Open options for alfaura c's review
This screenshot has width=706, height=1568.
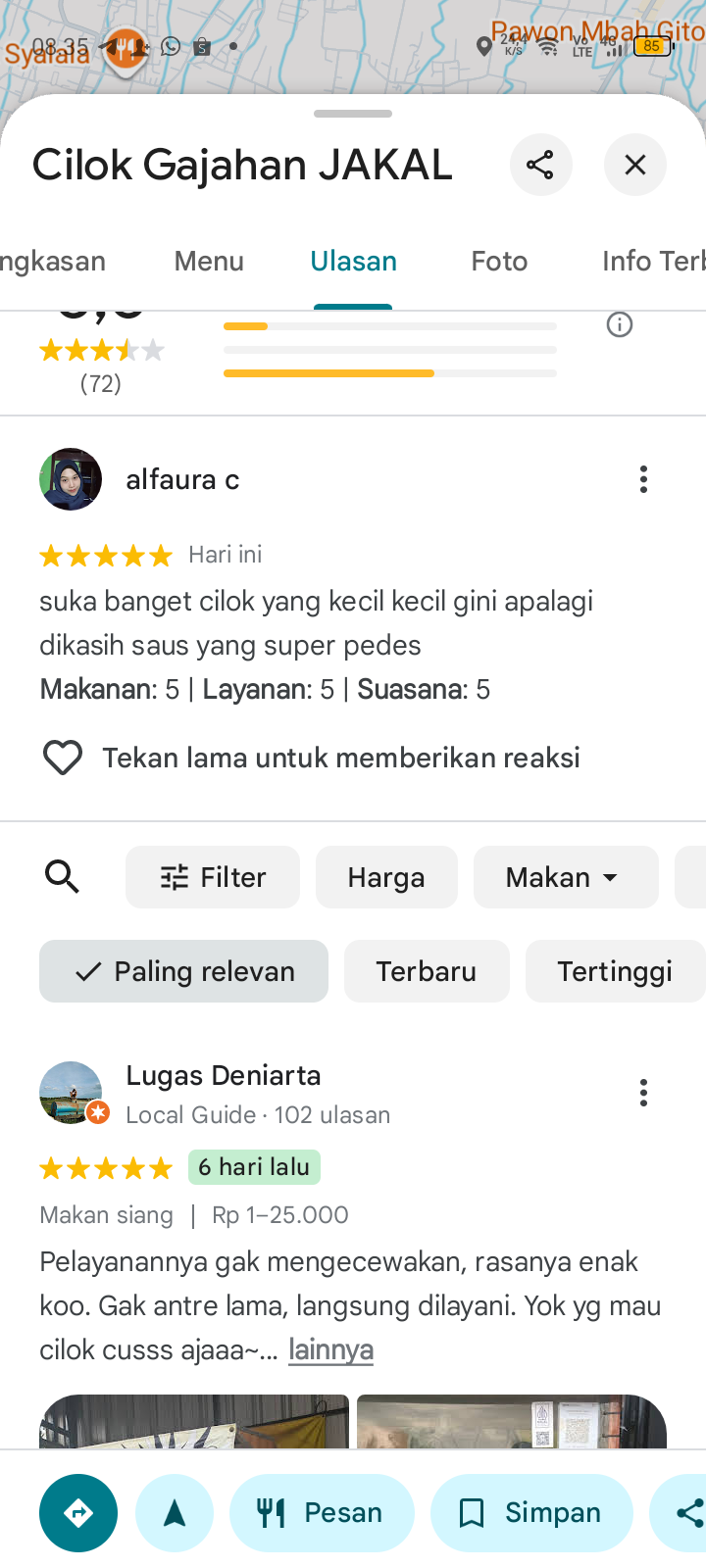point(643,479)
